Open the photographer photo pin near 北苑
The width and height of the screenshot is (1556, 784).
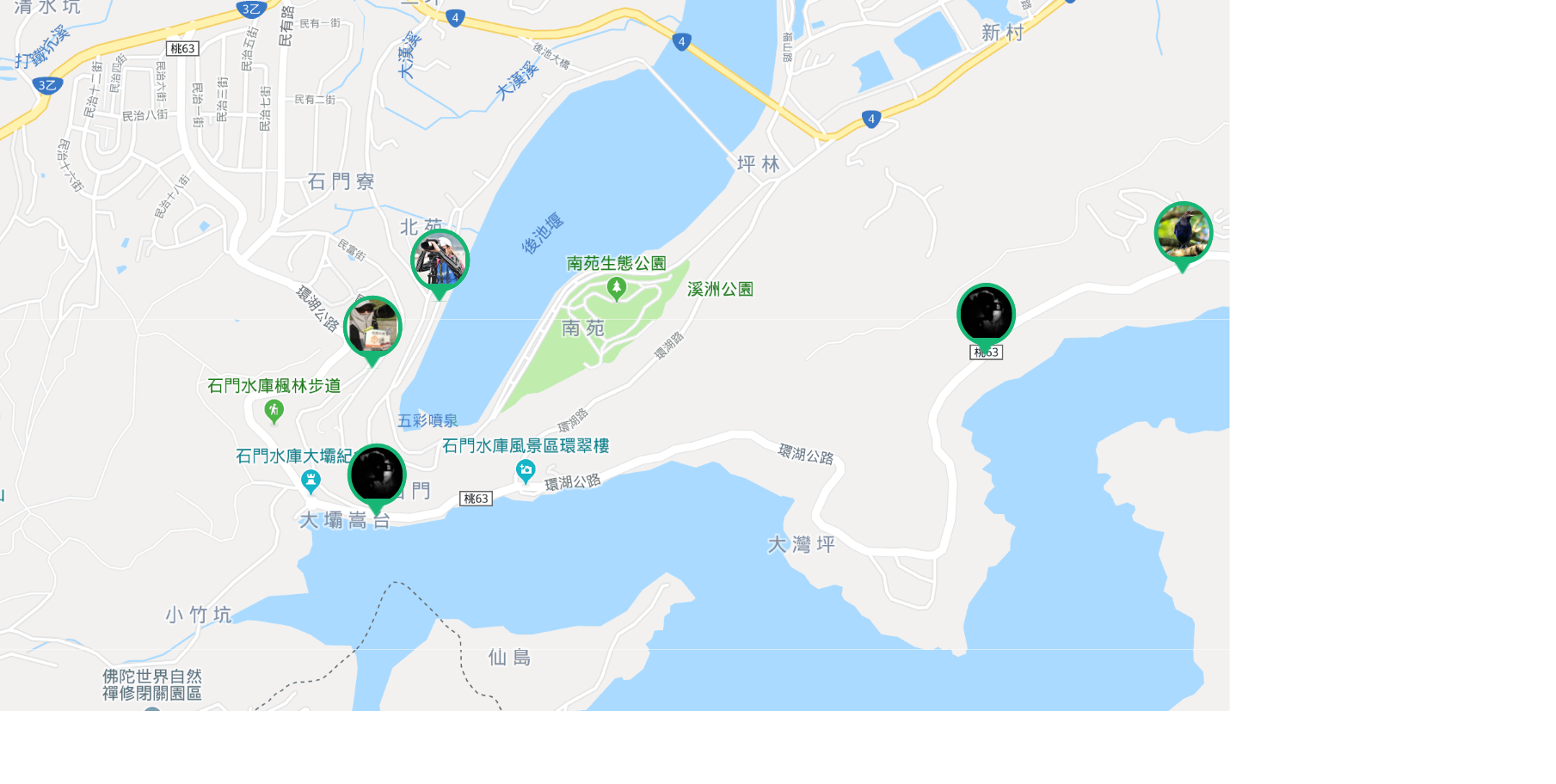(440, 260)
